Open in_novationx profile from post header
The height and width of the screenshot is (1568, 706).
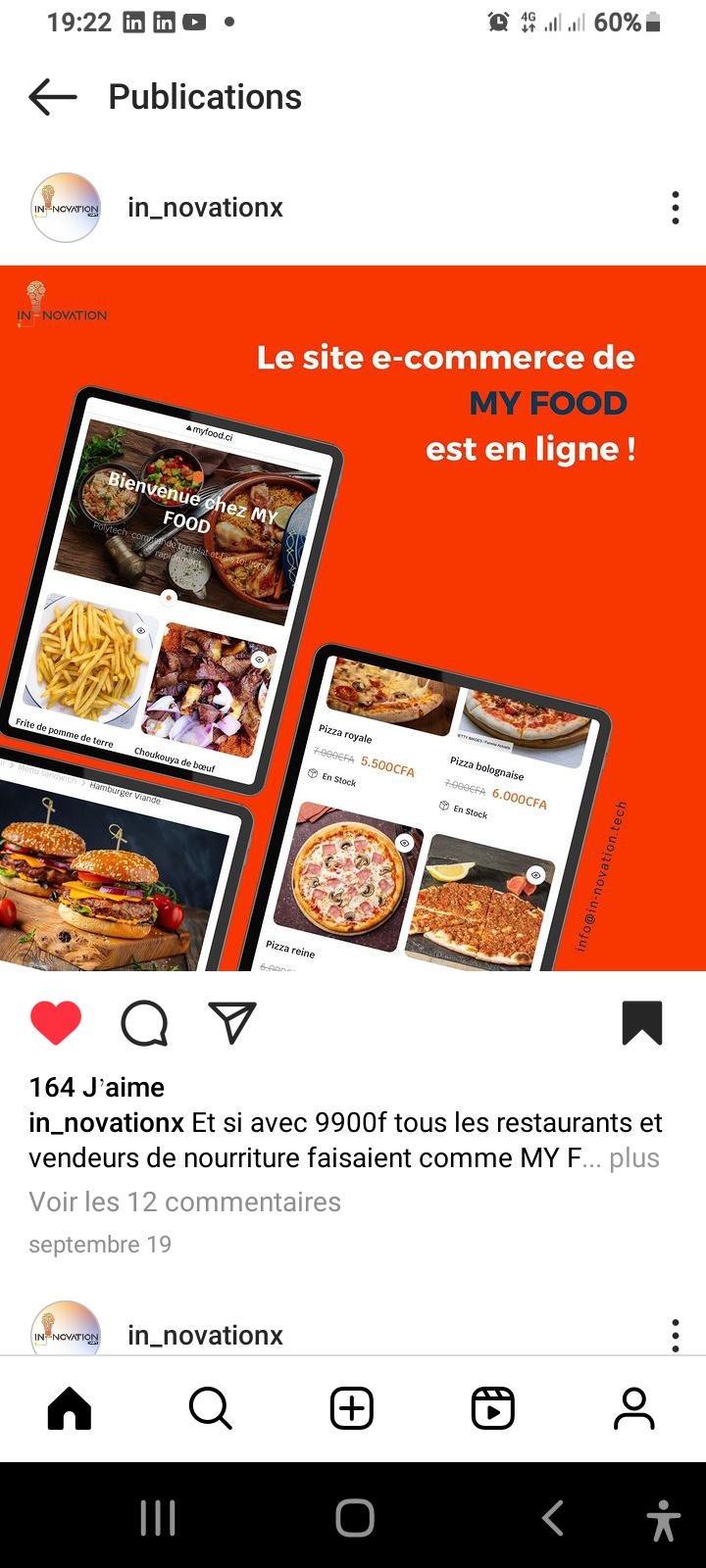point(205,208)
